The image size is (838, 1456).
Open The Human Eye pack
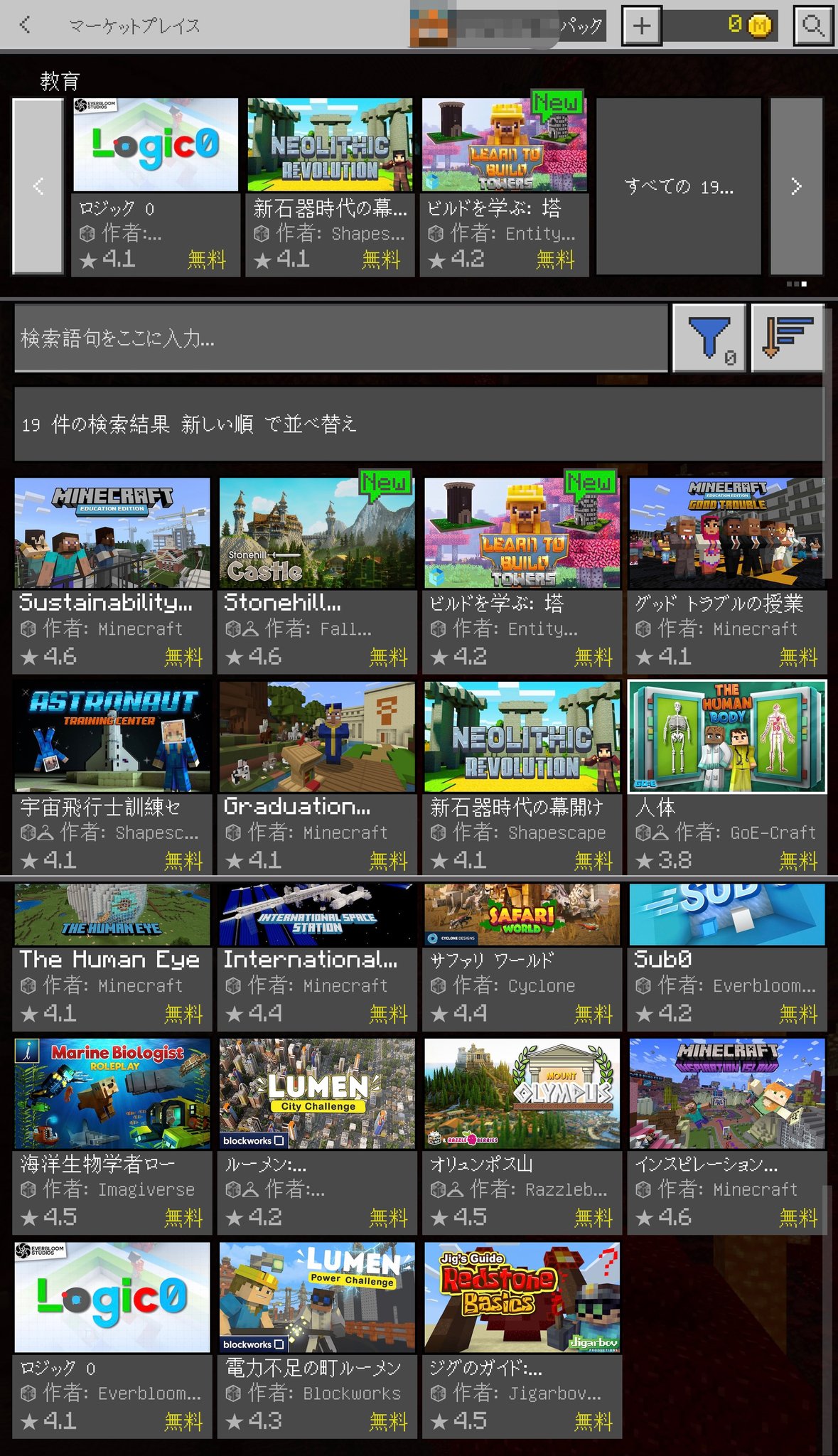click(x=112, y=957)
